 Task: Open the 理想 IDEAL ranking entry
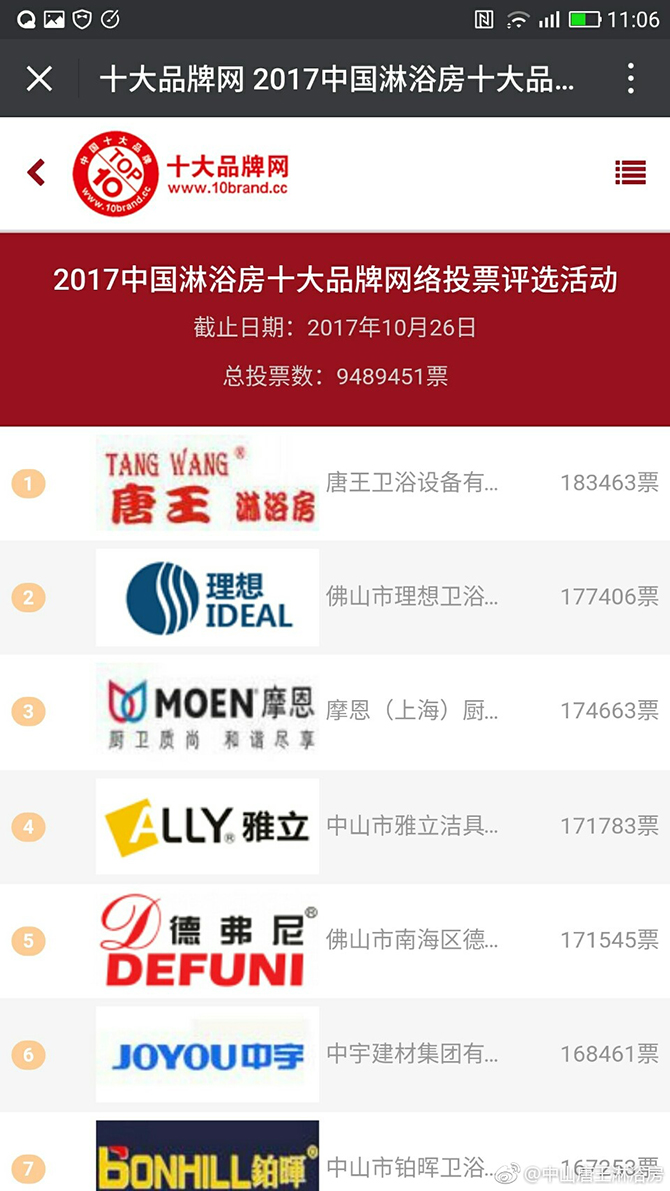(x=335, y=598)
